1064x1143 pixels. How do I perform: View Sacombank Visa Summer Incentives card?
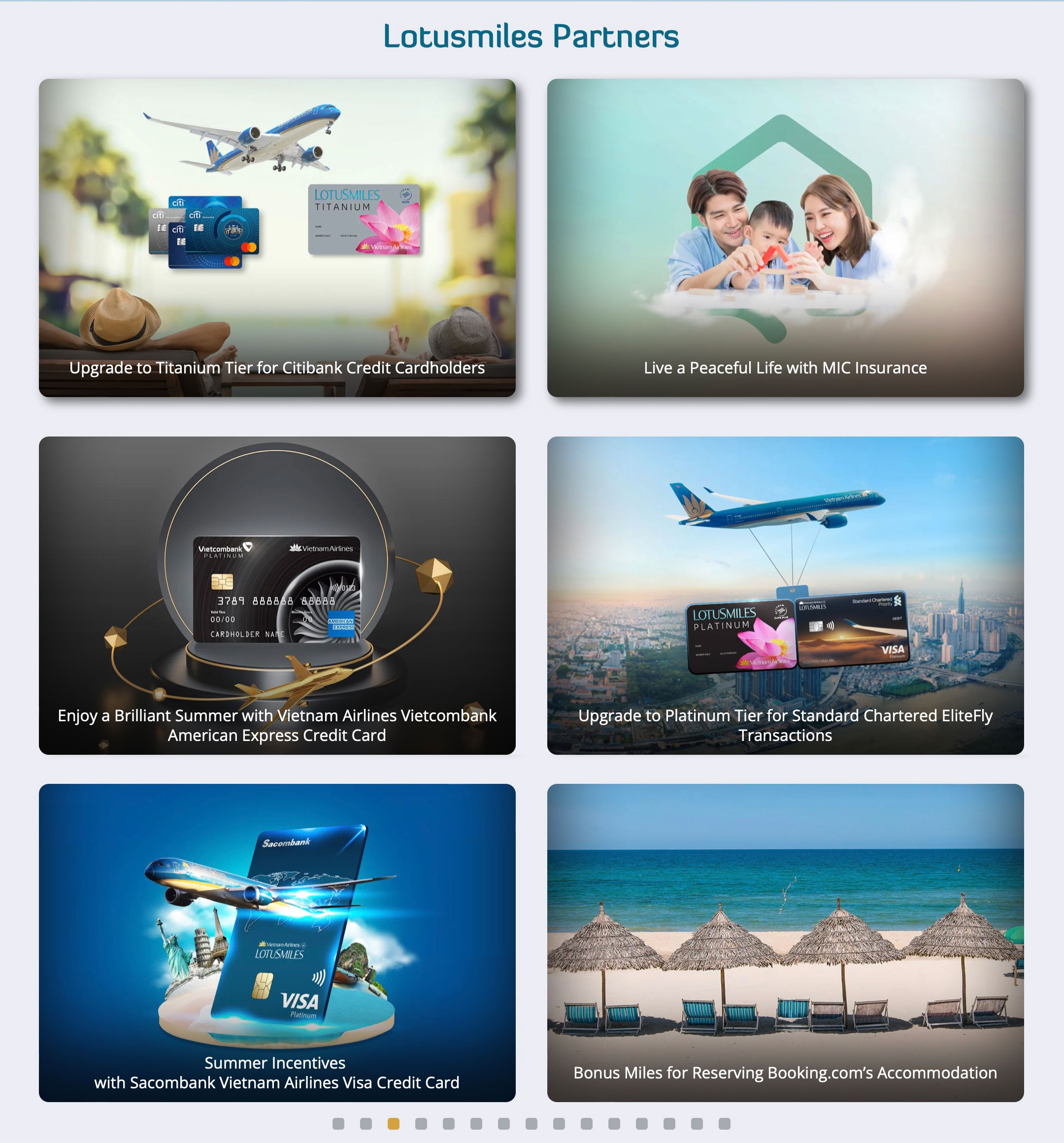point(277,942)
